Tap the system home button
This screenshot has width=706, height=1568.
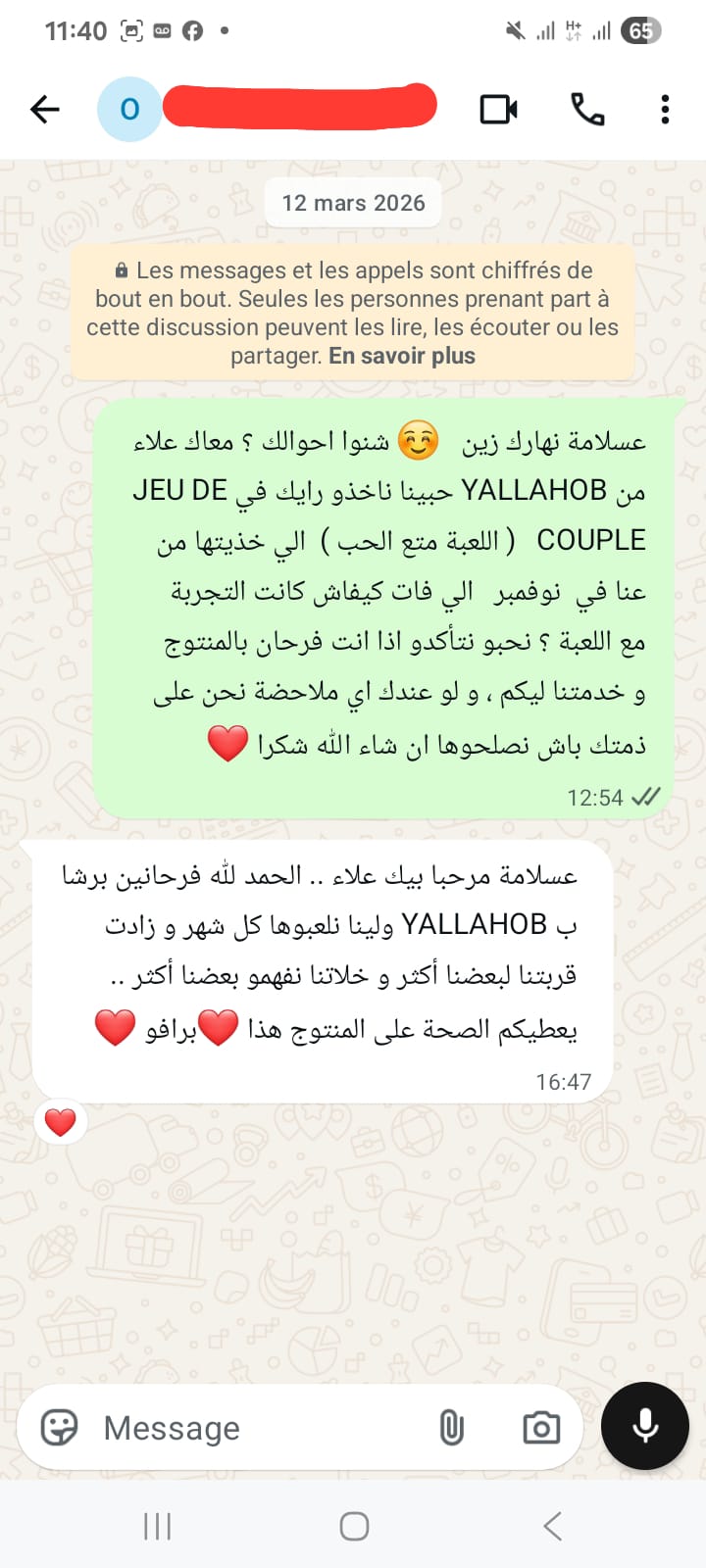pyautogui.click(x=354, y=1526)
